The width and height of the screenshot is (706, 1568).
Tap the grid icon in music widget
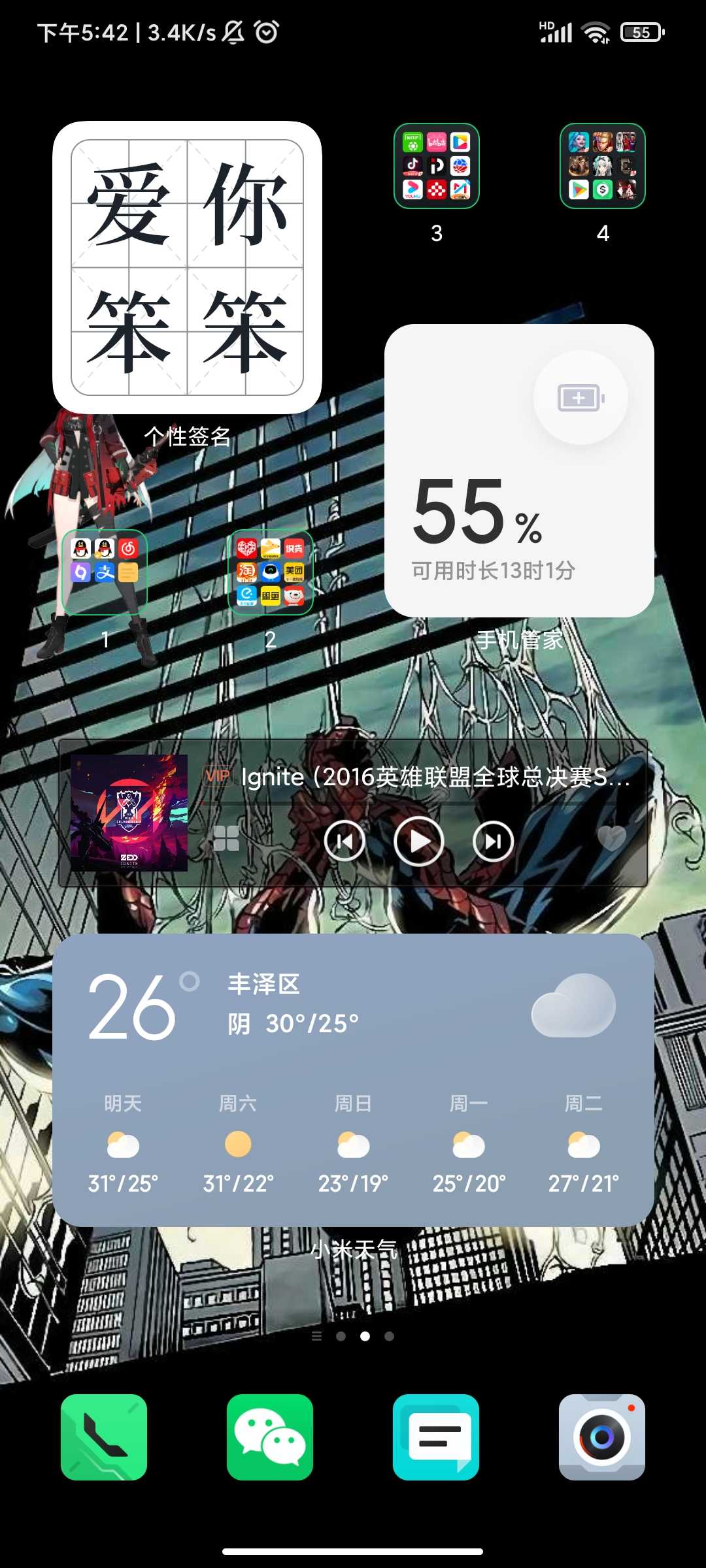click(226, 838)
